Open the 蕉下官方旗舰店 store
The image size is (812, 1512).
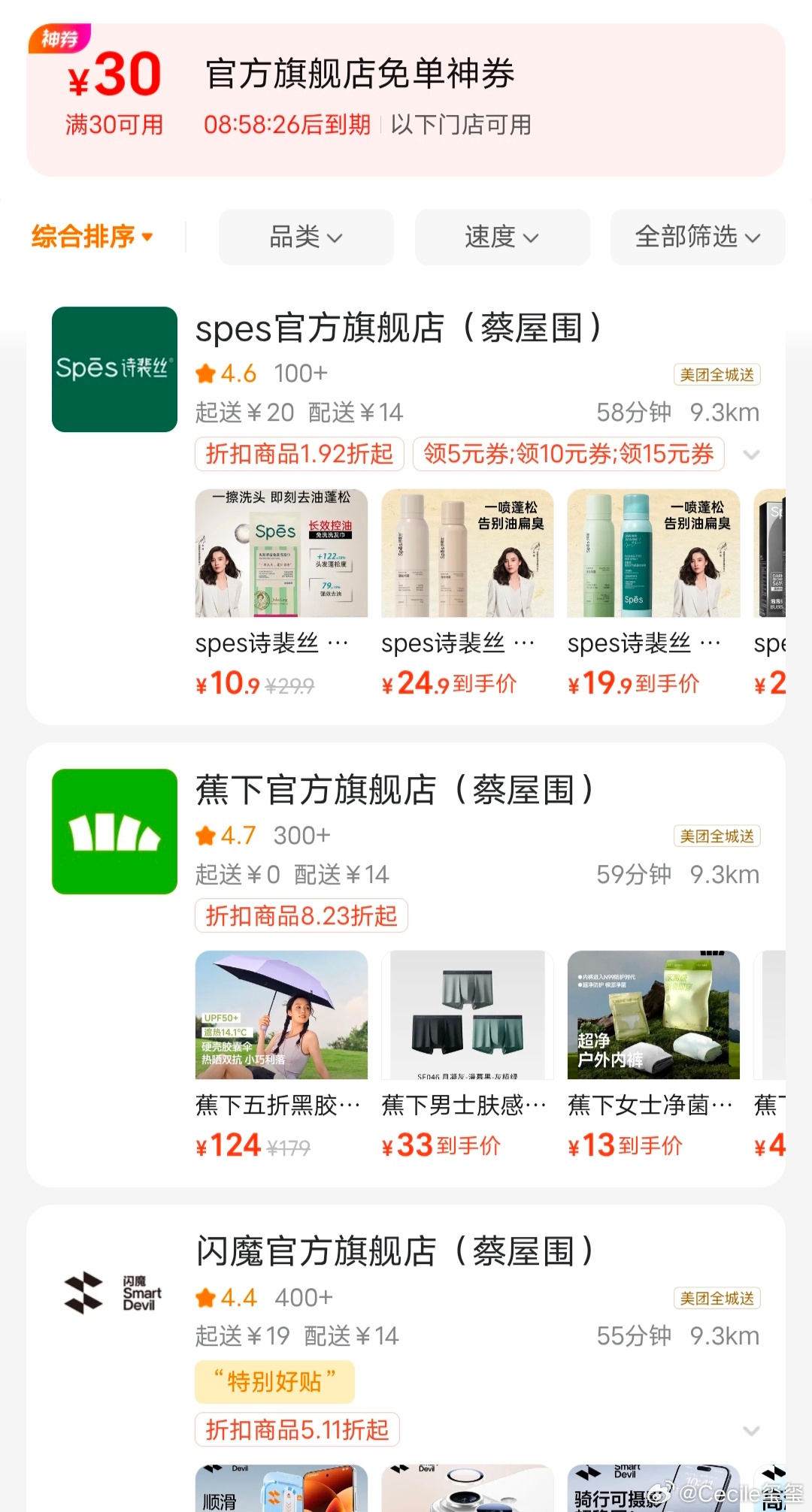395,790
